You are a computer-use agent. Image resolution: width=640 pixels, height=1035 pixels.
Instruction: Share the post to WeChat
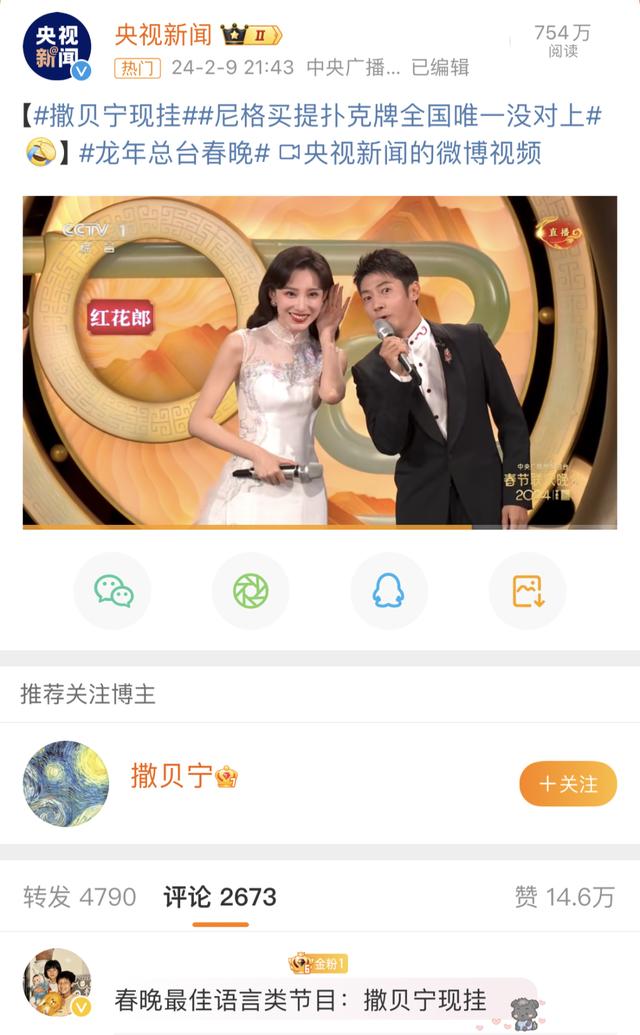click(x=113, y=591)
